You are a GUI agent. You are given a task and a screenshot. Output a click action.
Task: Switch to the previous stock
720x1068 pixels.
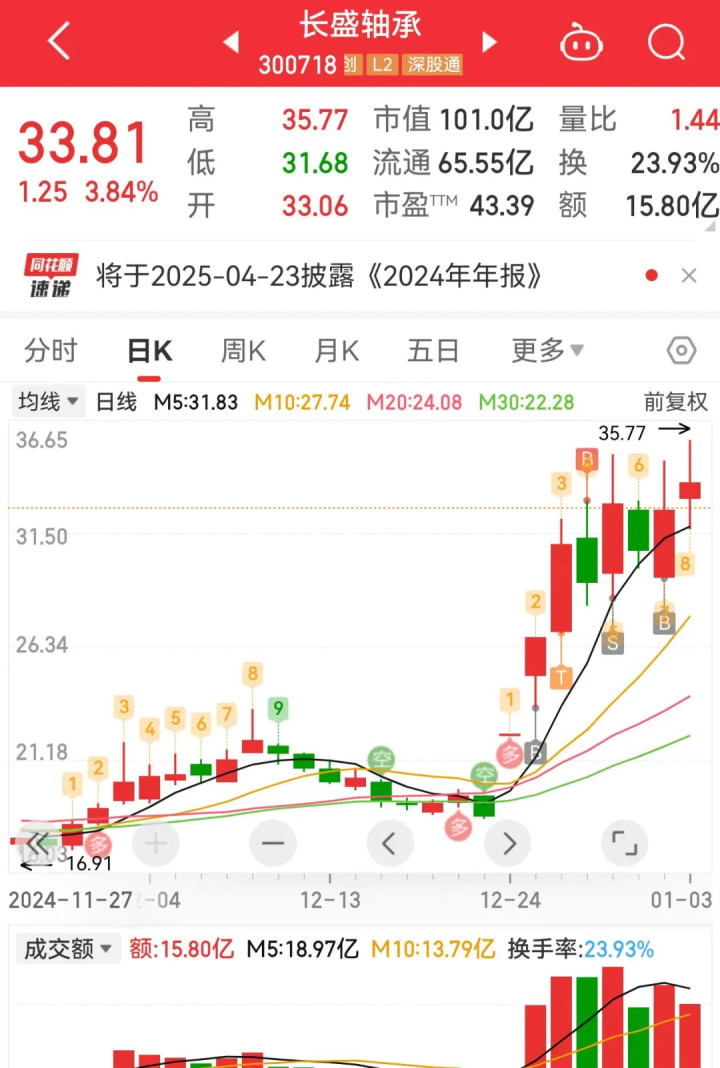coord(231,42)
